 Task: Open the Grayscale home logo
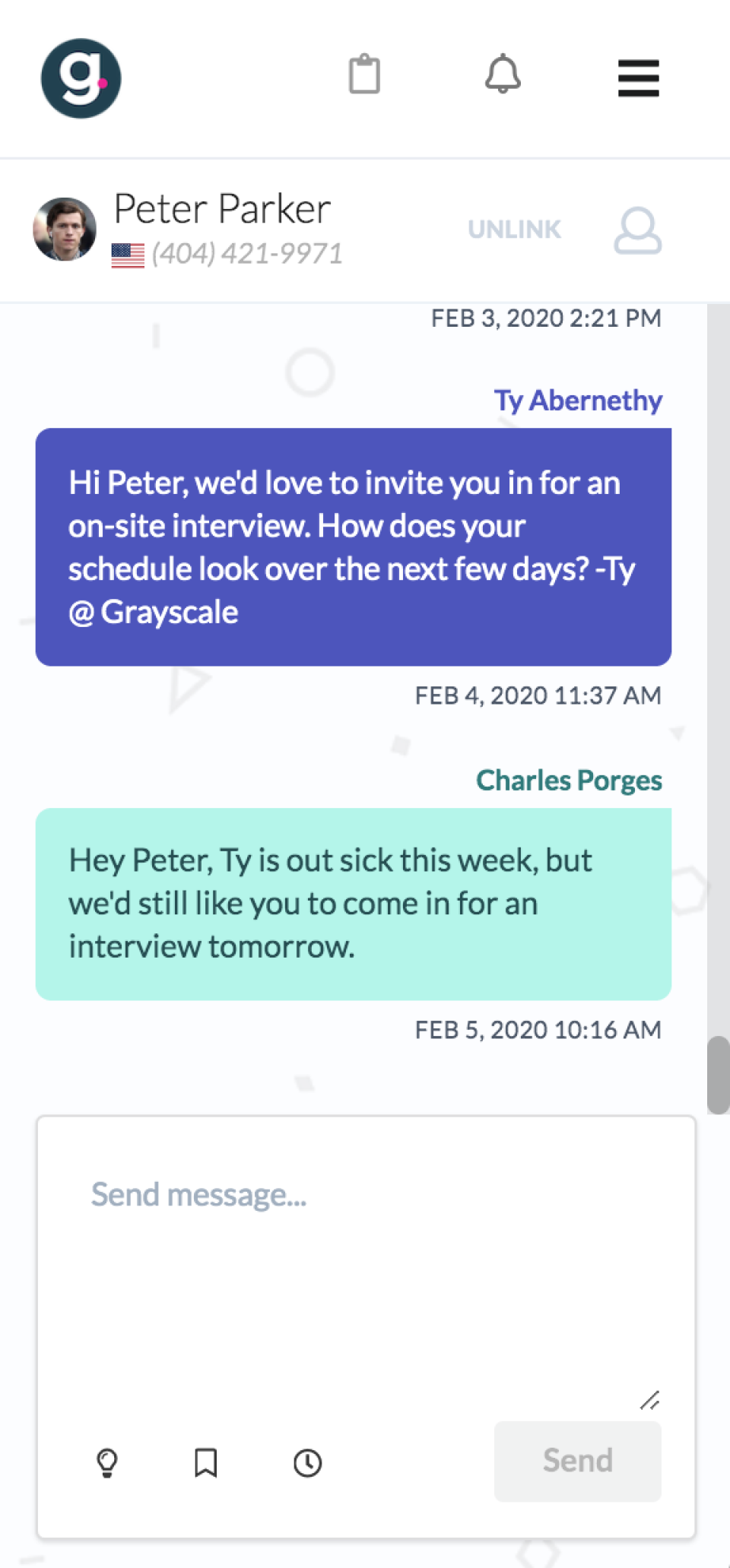click(81, 78)
